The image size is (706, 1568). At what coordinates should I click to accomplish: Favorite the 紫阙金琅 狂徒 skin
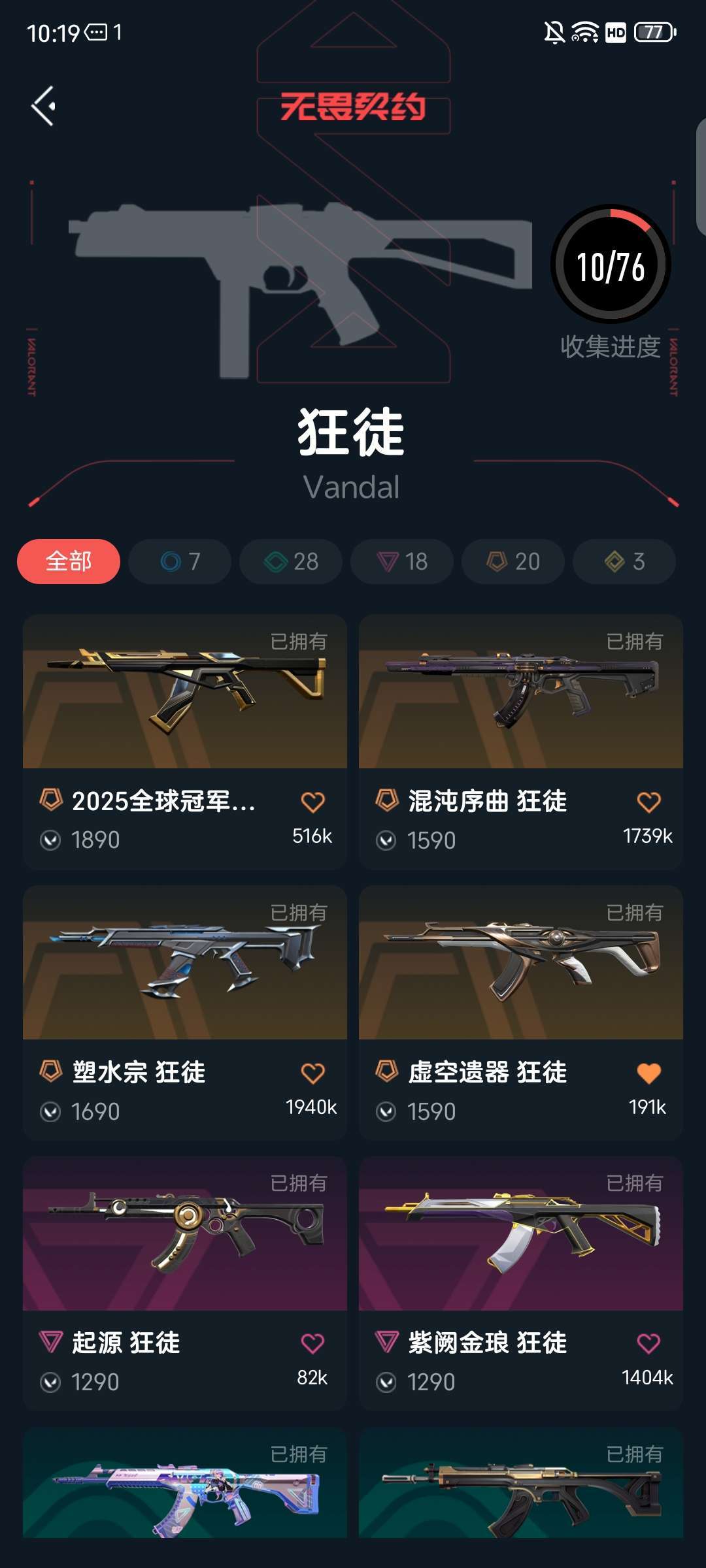pyautogui.click(x=649, y=1343)
